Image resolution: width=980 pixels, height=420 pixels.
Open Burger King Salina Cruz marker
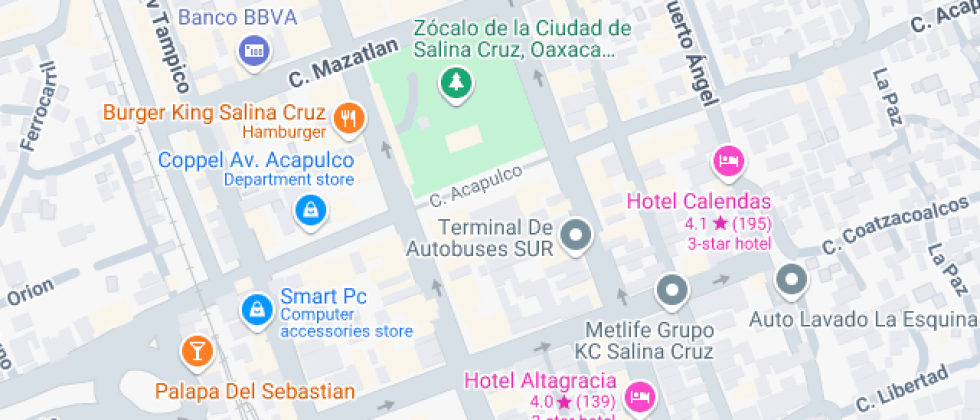click(349, 118)
